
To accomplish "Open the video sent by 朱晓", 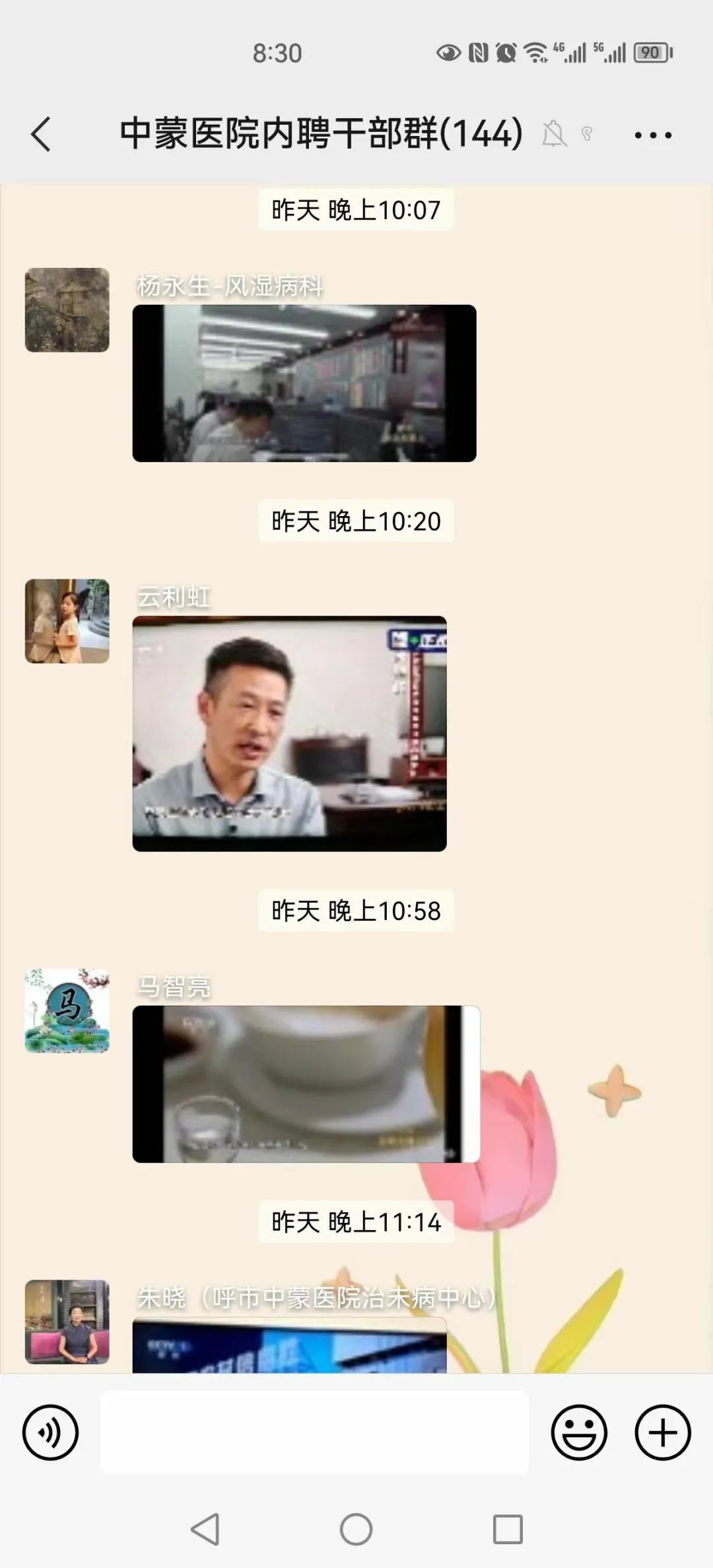I will [x=289, y=1345].
